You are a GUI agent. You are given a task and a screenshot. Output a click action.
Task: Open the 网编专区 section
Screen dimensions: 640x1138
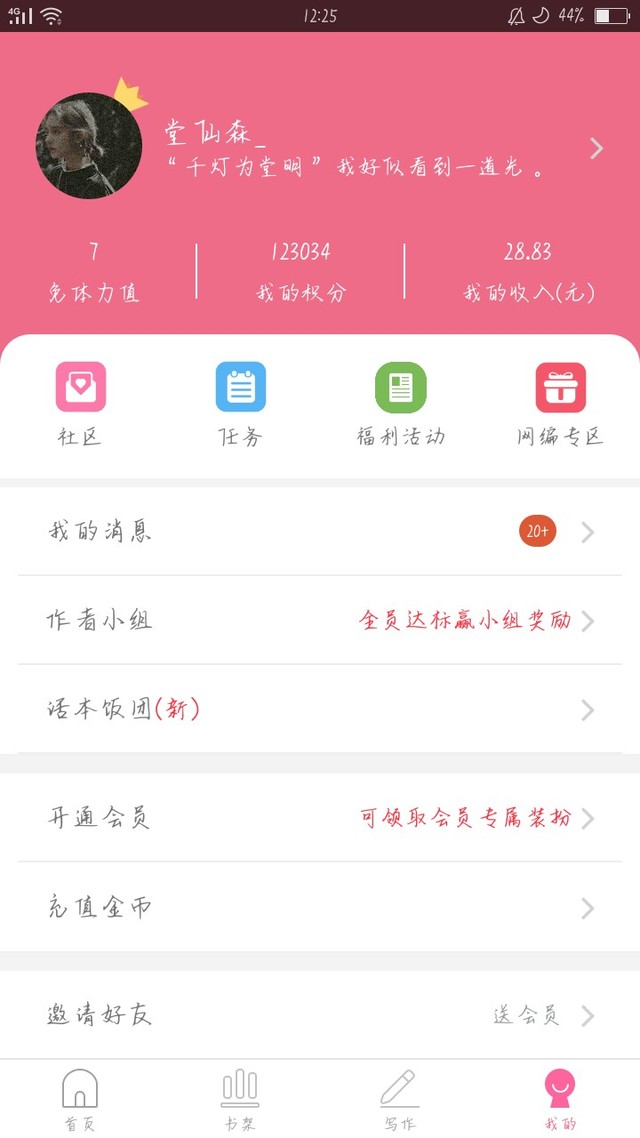(x=560, y=404)
